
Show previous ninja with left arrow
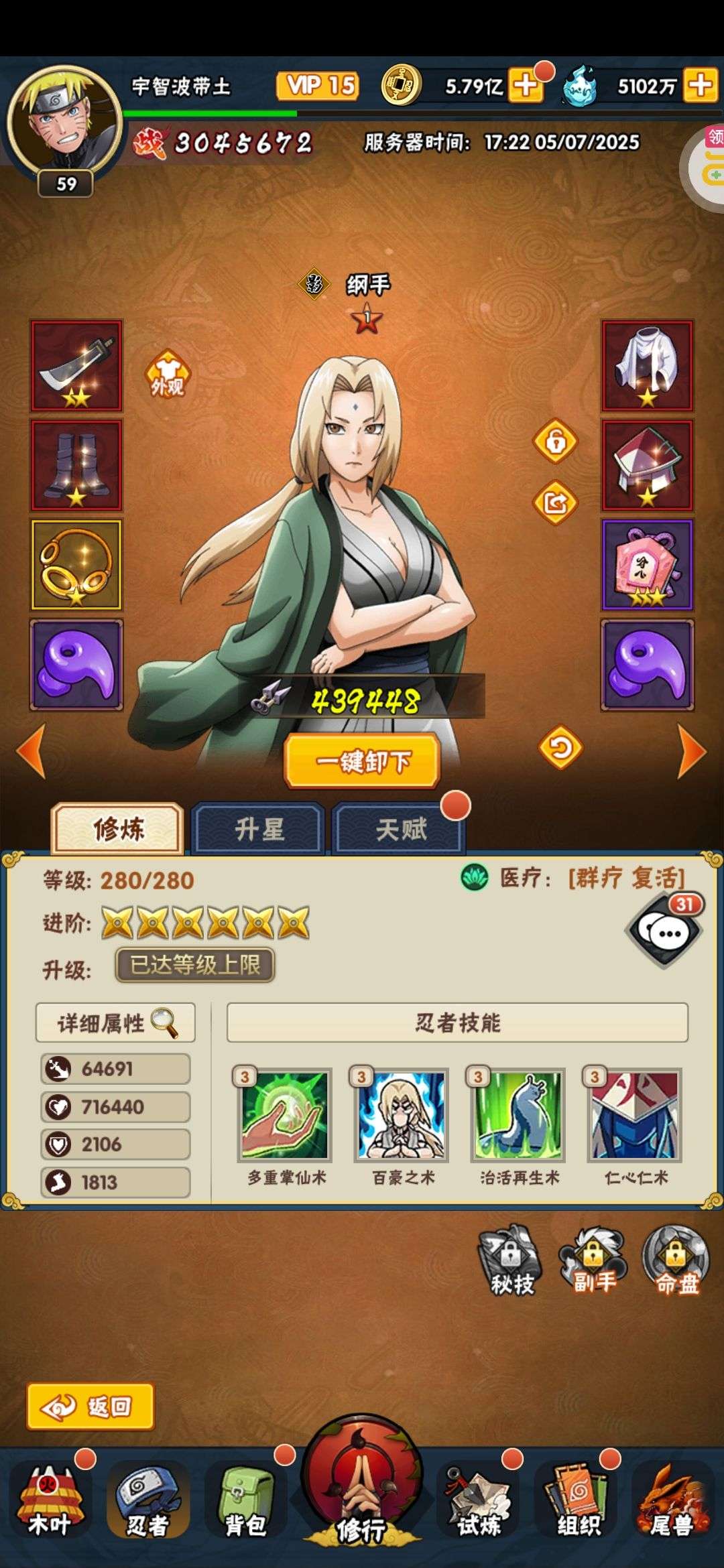[31, 750]
